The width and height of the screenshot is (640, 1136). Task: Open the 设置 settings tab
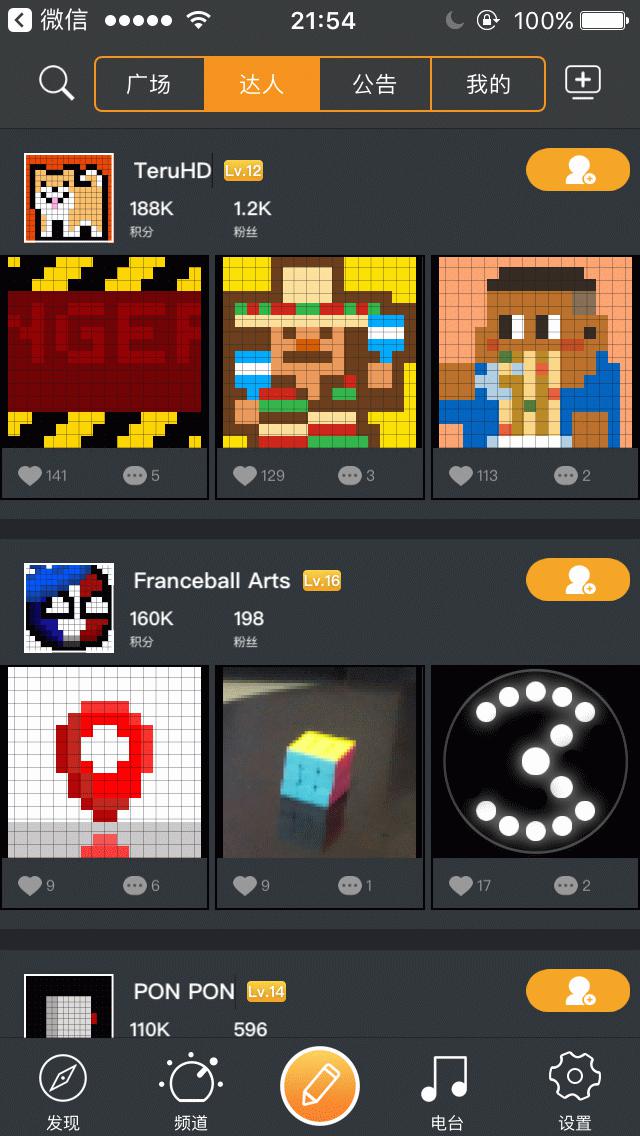575,1092
